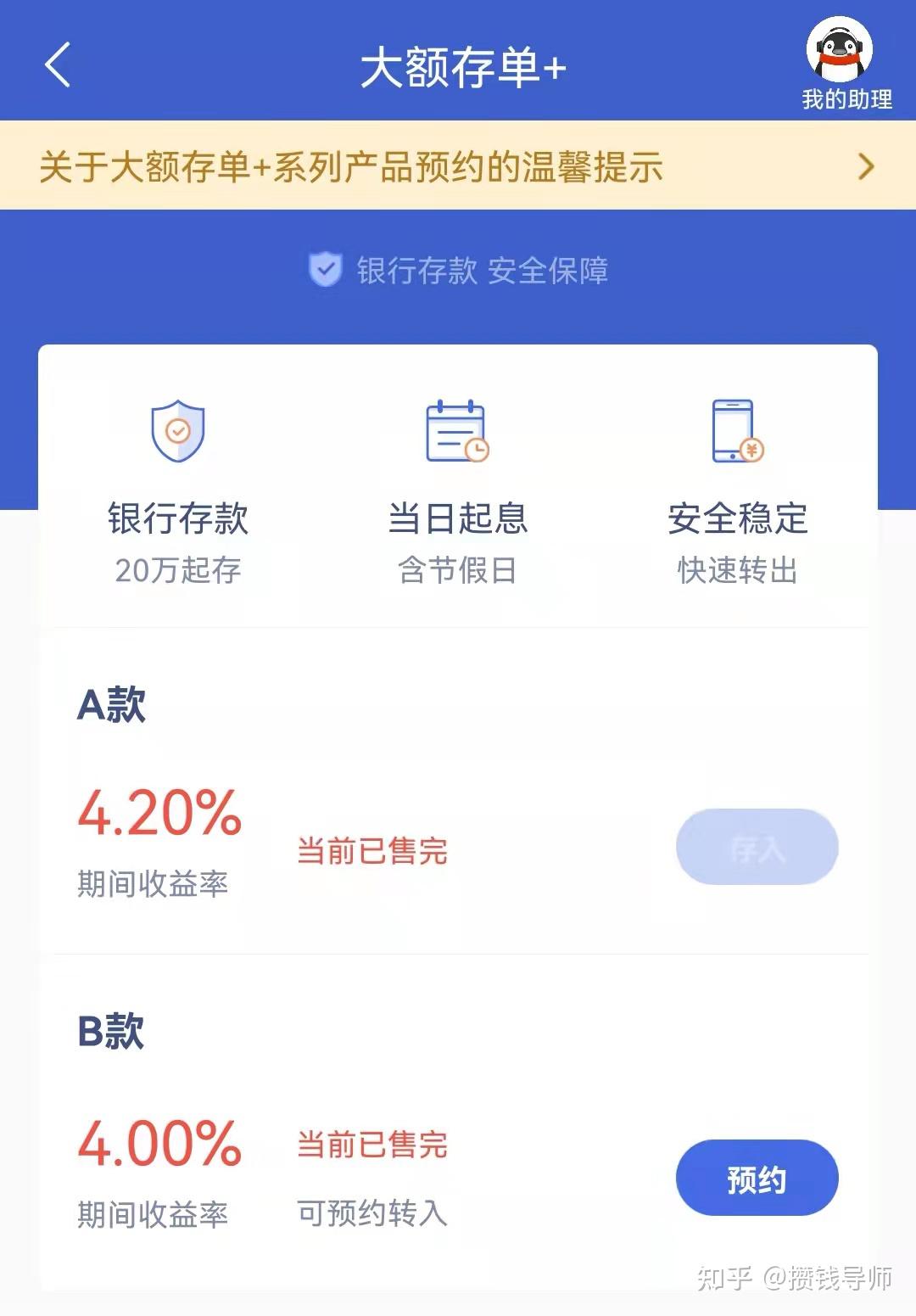
Task: Expand the notice banner via its chevron
Action: click(866, 168)
